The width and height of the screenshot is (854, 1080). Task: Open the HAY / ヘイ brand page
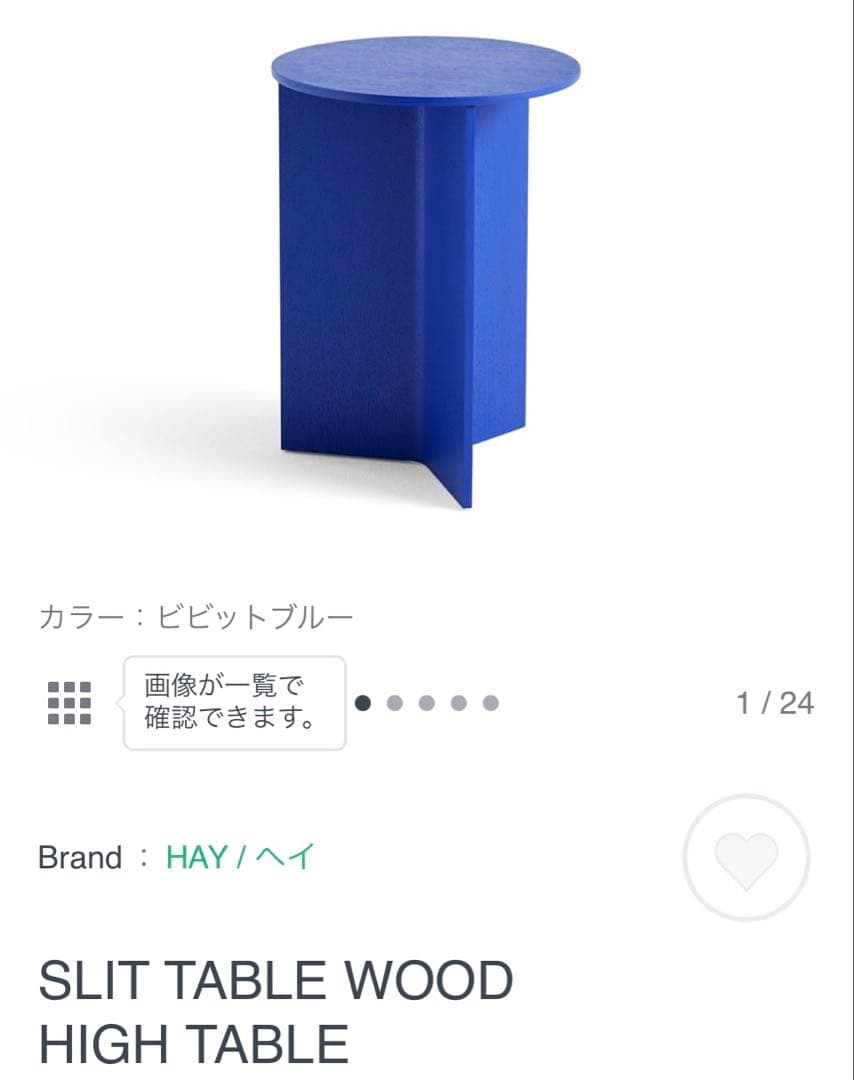pos(240,855)
